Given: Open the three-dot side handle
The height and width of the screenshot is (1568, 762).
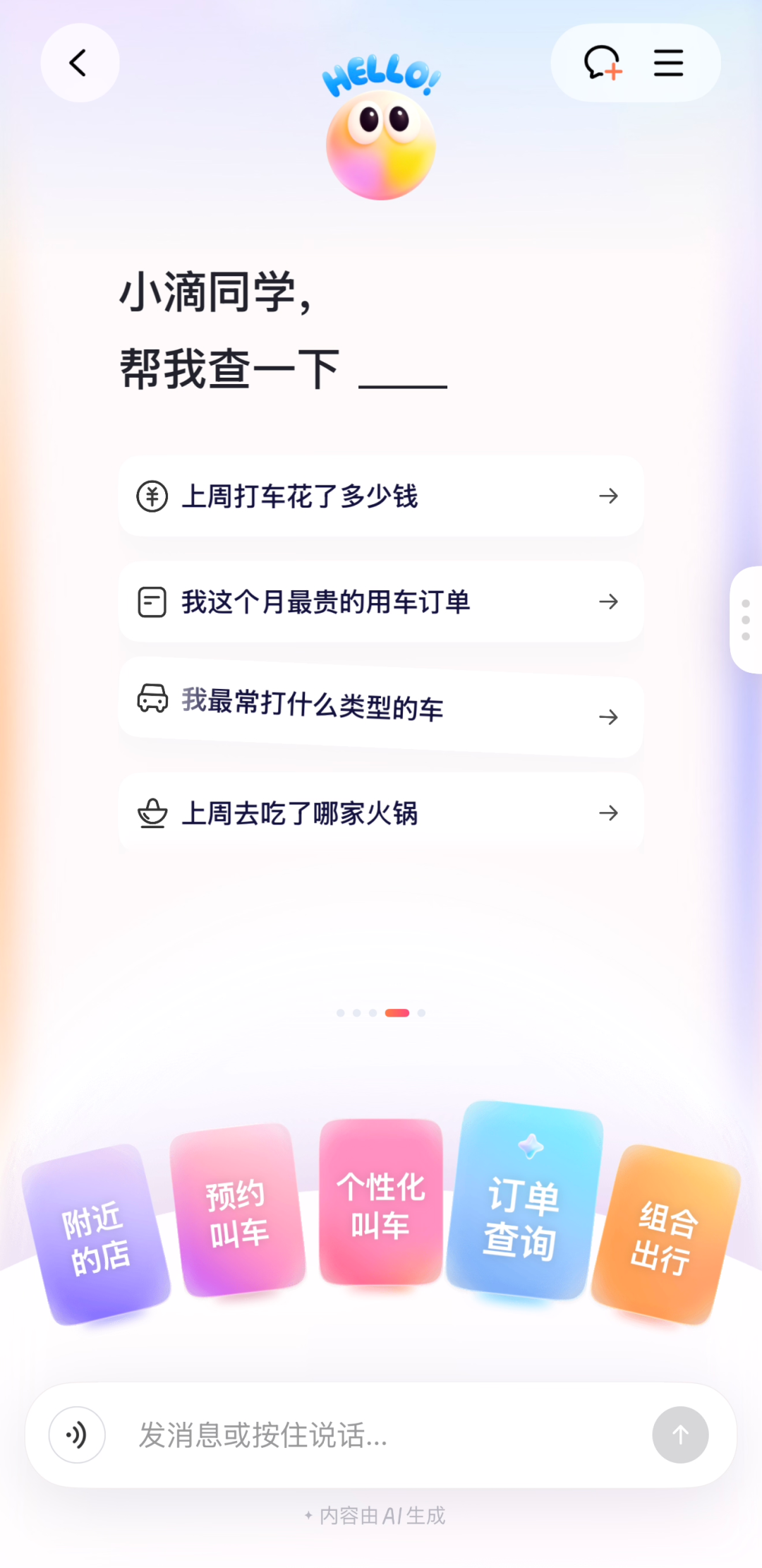Looking at the screenshot, I should (x=746, y=620).
